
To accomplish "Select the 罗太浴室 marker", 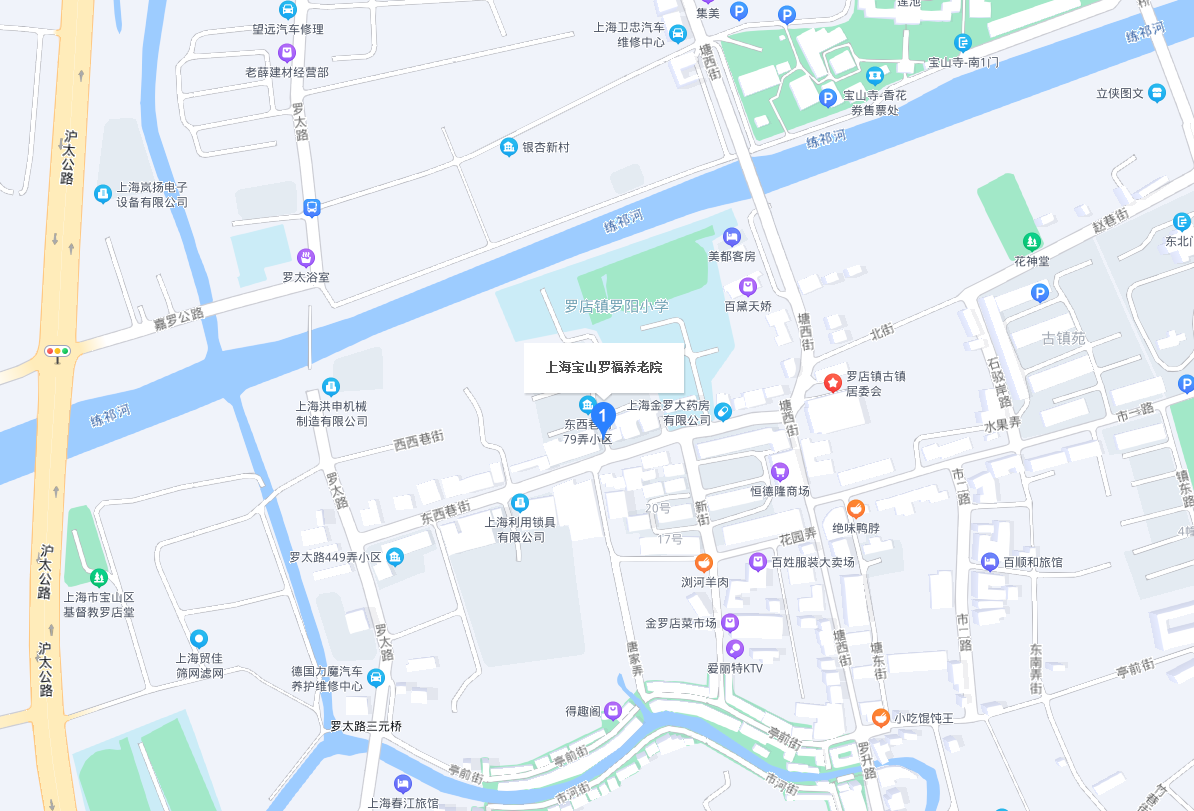I will click(x=306, y=257).
